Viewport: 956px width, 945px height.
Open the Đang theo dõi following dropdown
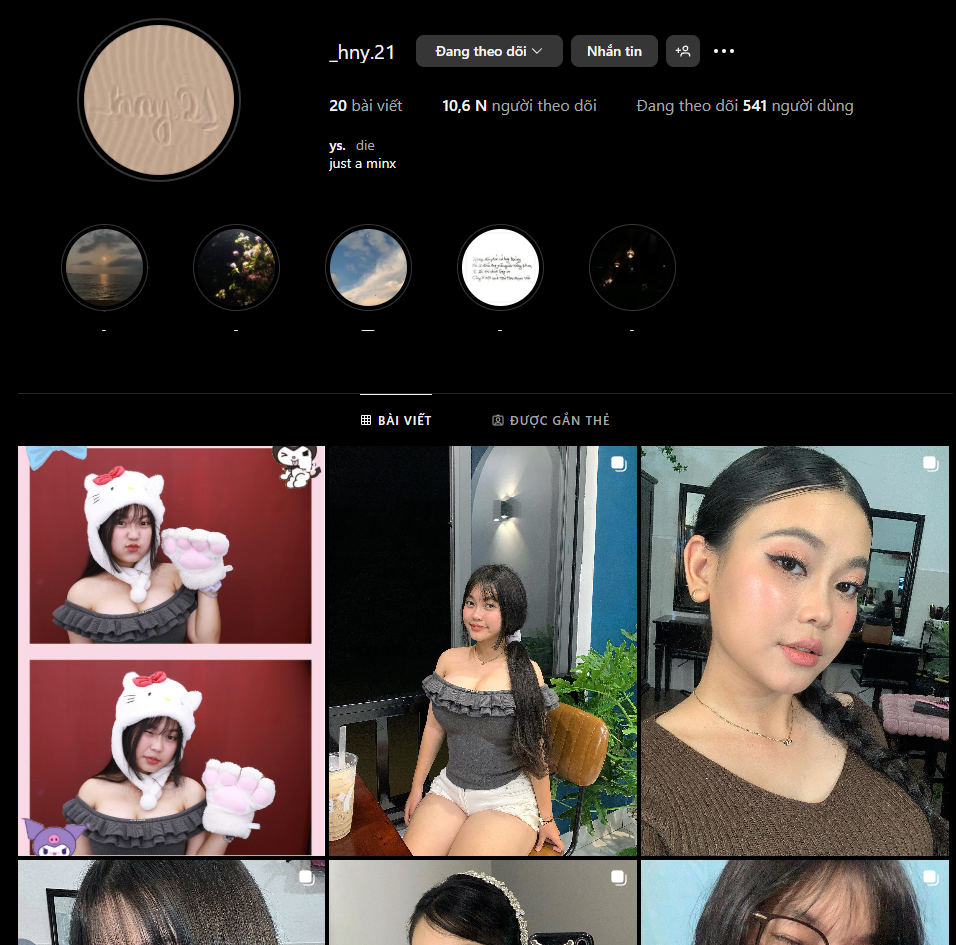pos(489,51)
